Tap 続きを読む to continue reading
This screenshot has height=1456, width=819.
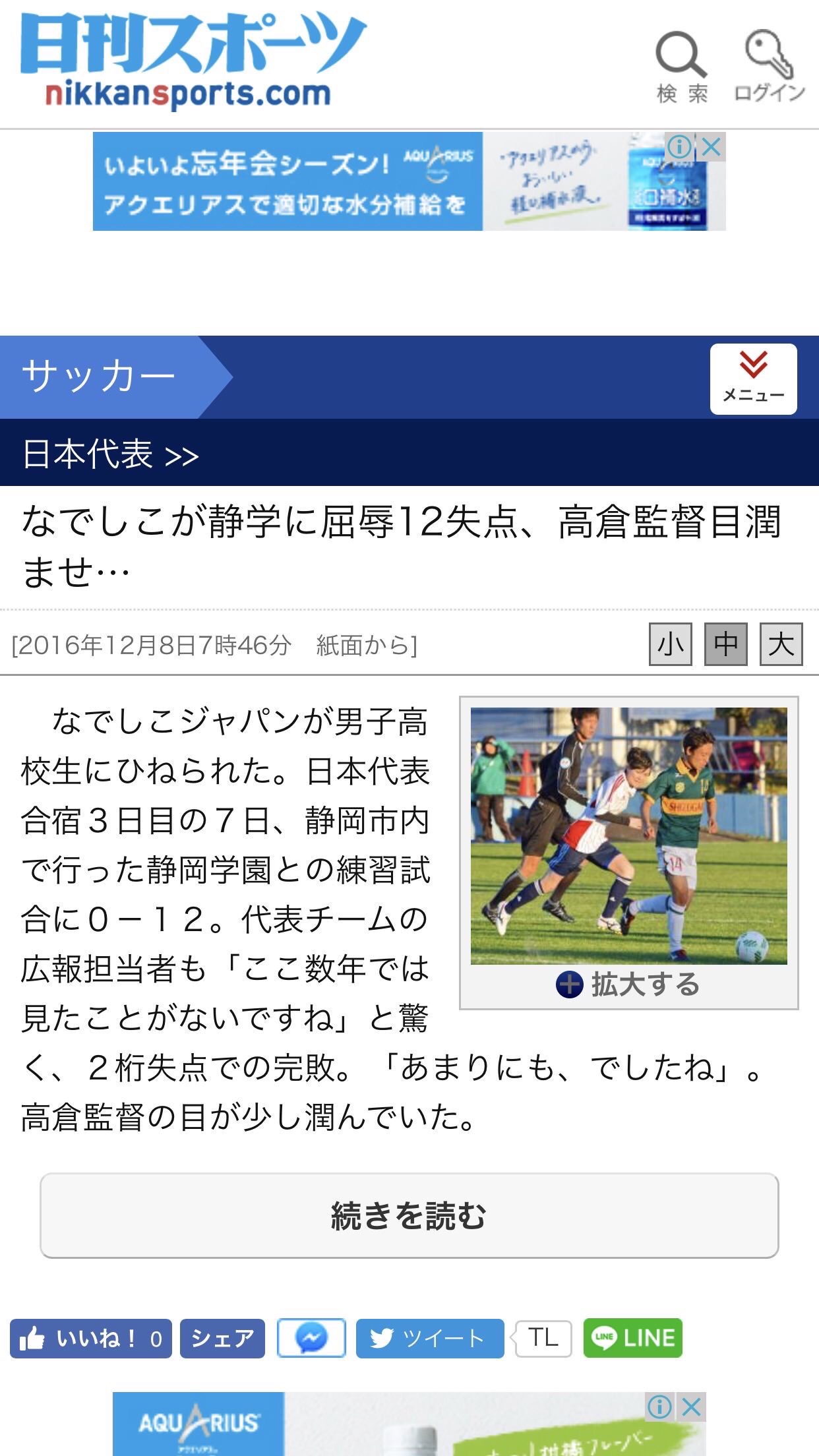pos(409,1215)
